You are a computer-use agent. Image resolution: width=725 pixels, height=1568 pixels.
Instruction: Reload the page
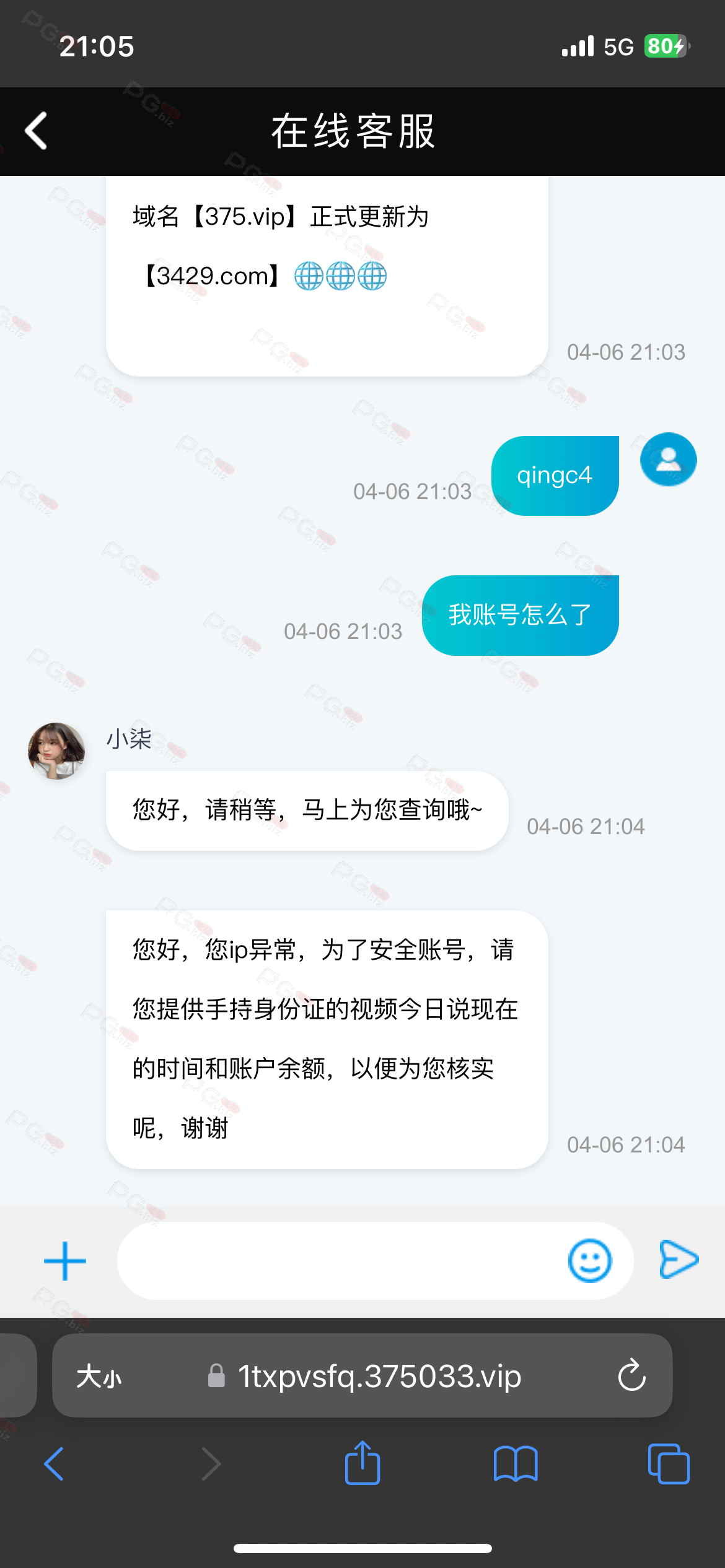631,1375
